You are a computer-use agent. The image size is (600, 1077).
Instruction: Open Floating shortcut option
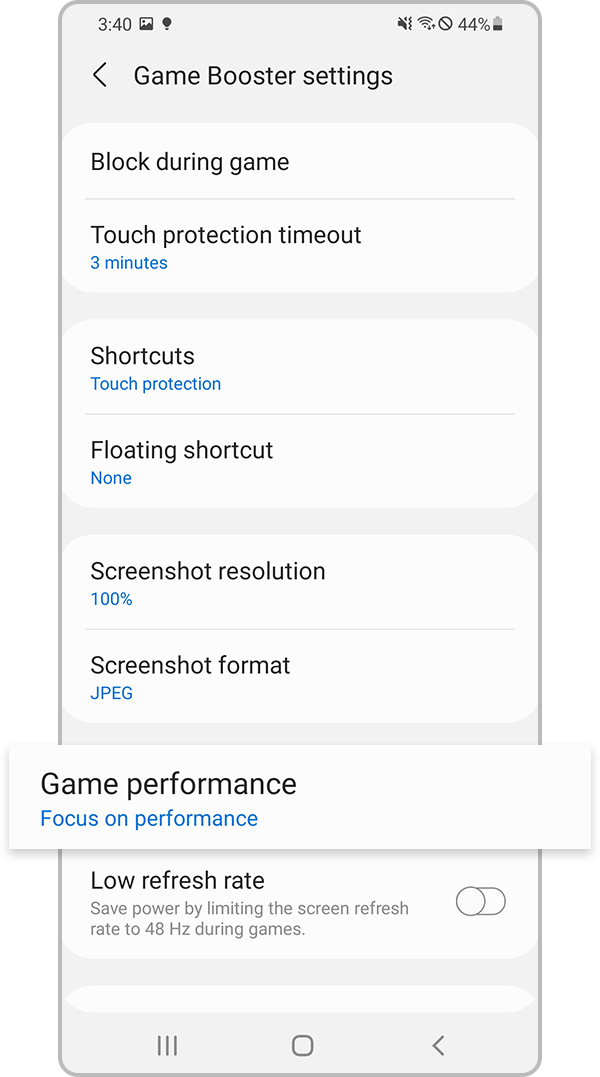click(300, 462)
